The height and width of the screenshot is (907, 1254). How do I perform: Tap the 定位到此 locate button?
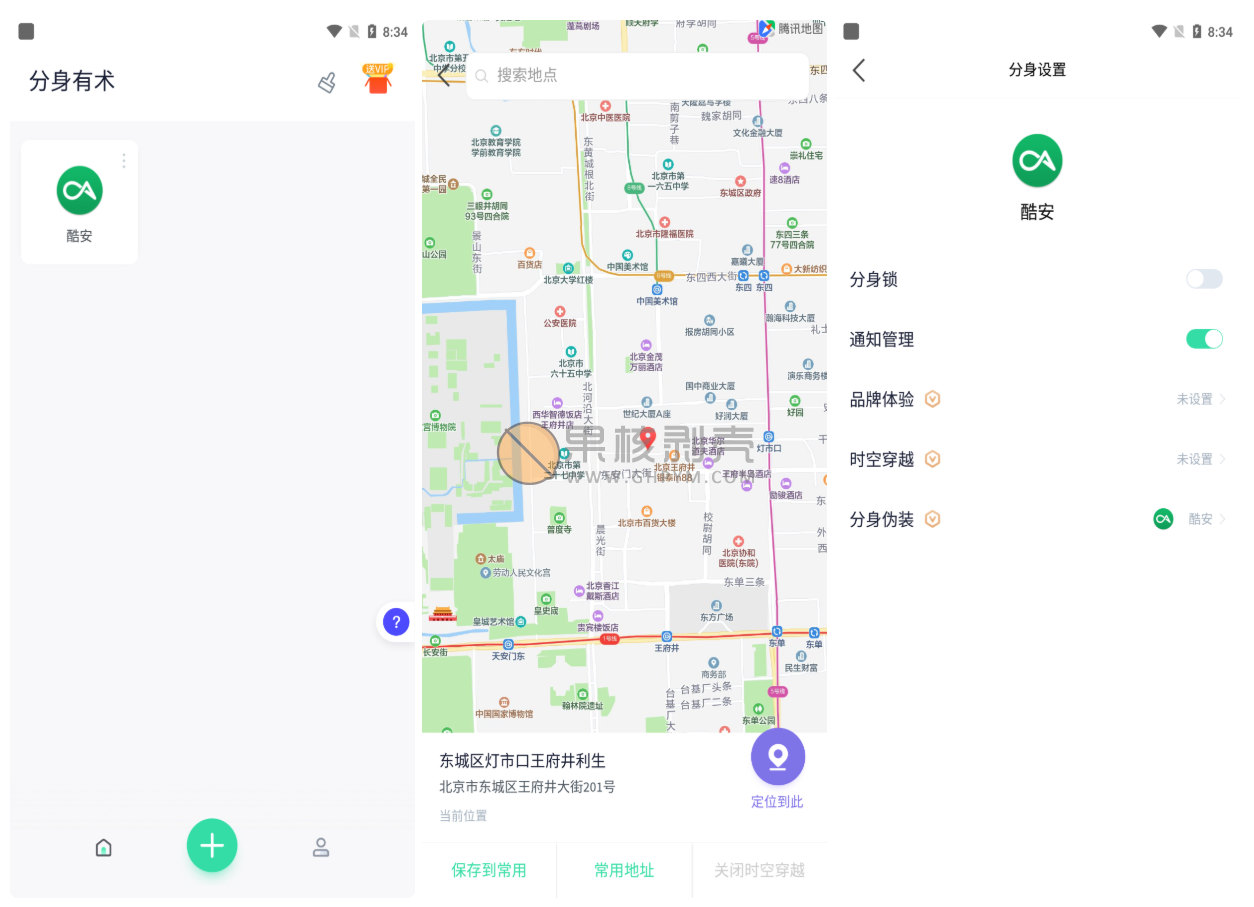point(777,768)
